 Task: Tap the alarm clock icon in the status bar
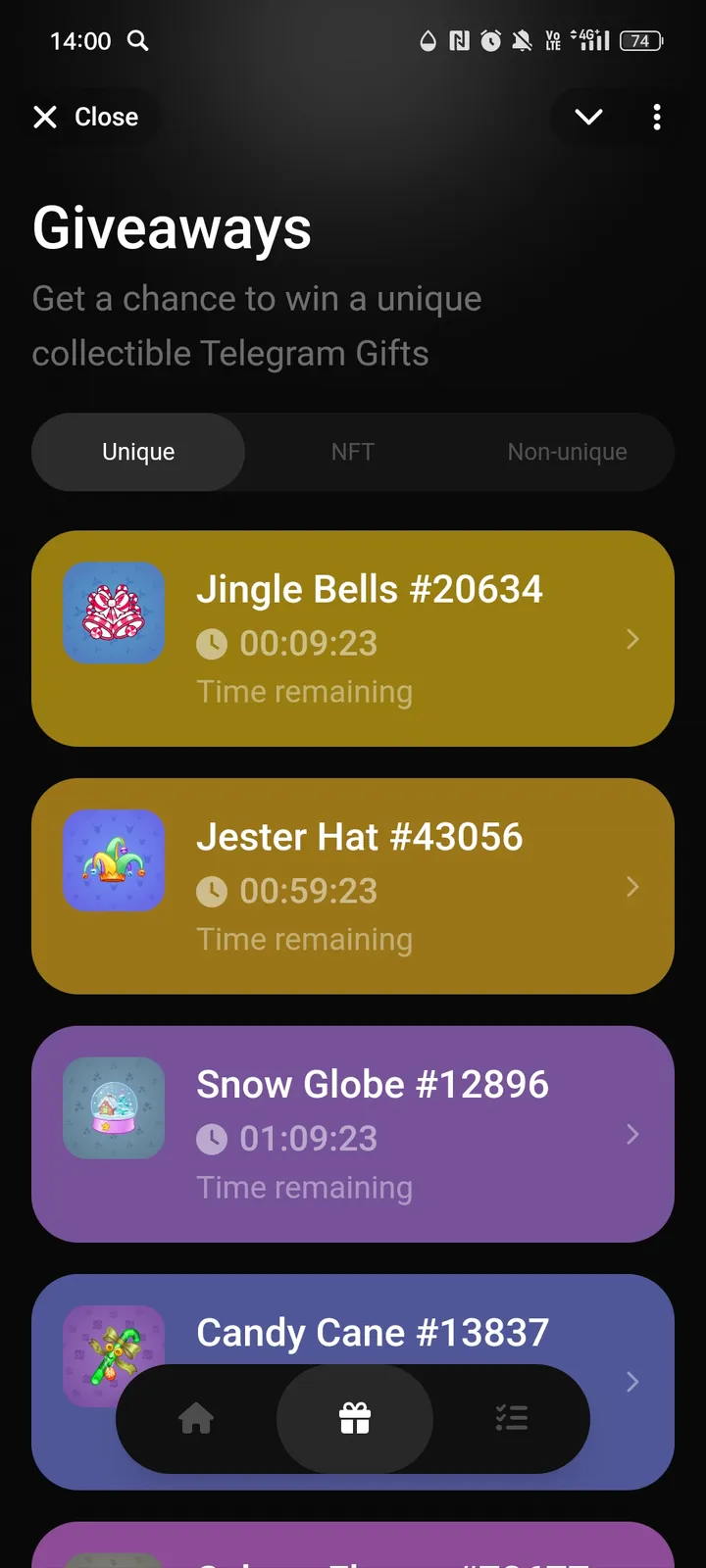(491, 40)
